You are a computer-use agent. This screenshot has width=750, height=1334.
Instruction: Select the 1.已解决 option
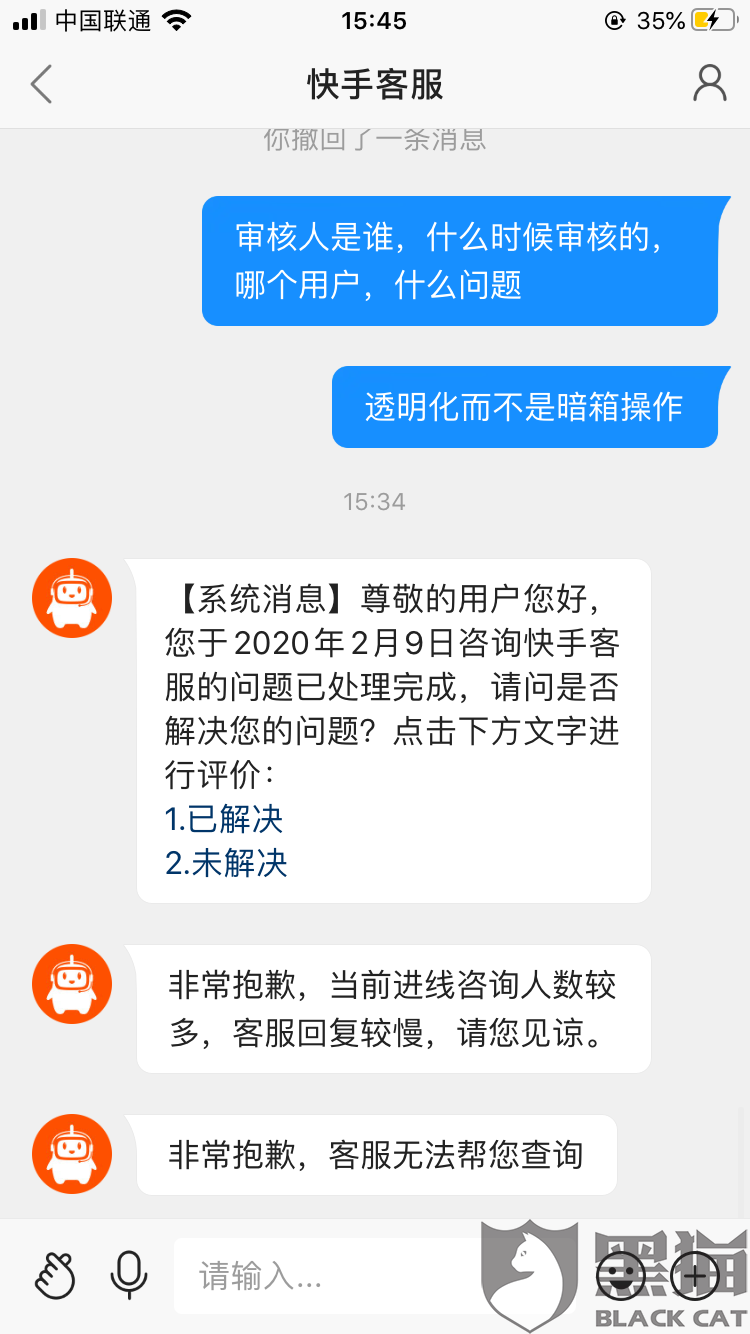pos(224,820)
